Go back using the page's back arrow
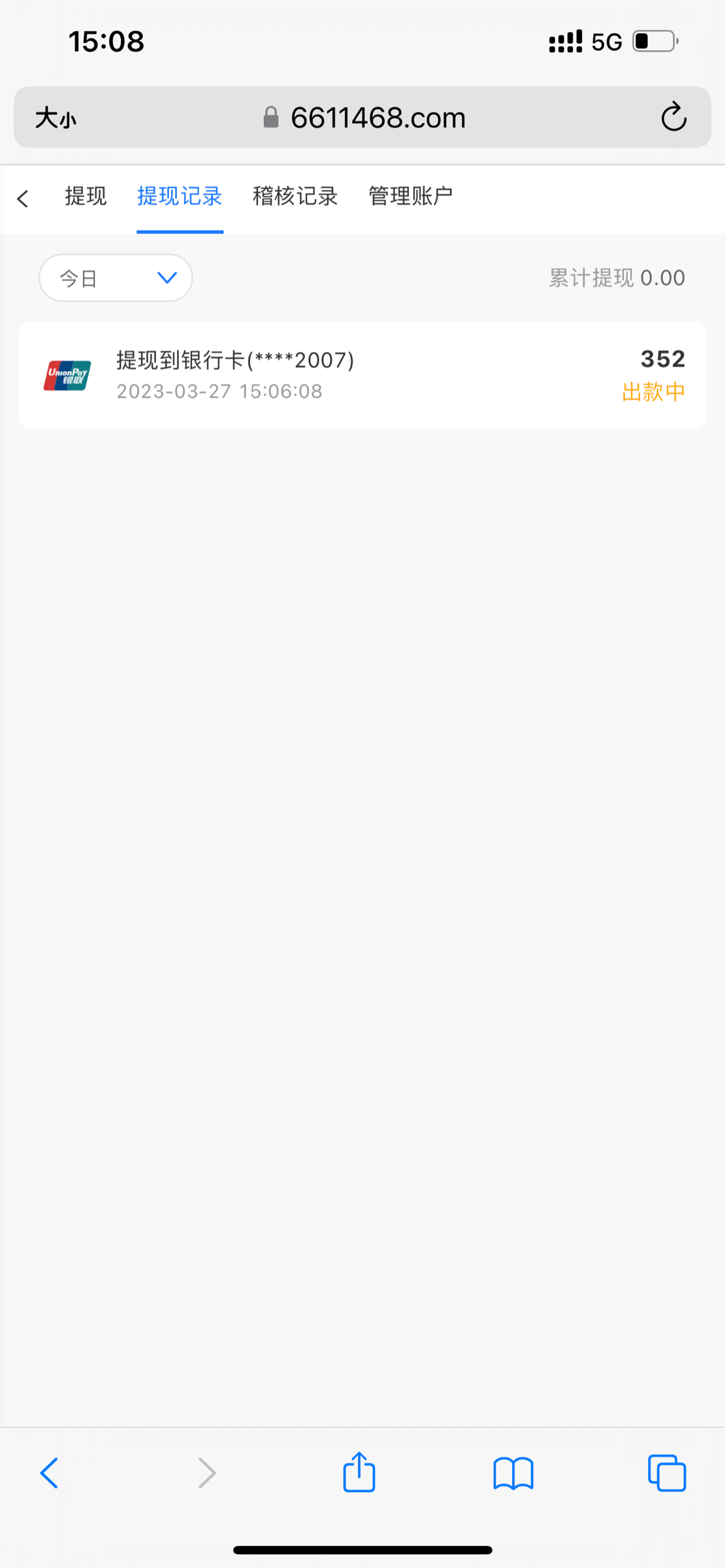The height and width of the screenshot is (1568, 725). point(24,199)
